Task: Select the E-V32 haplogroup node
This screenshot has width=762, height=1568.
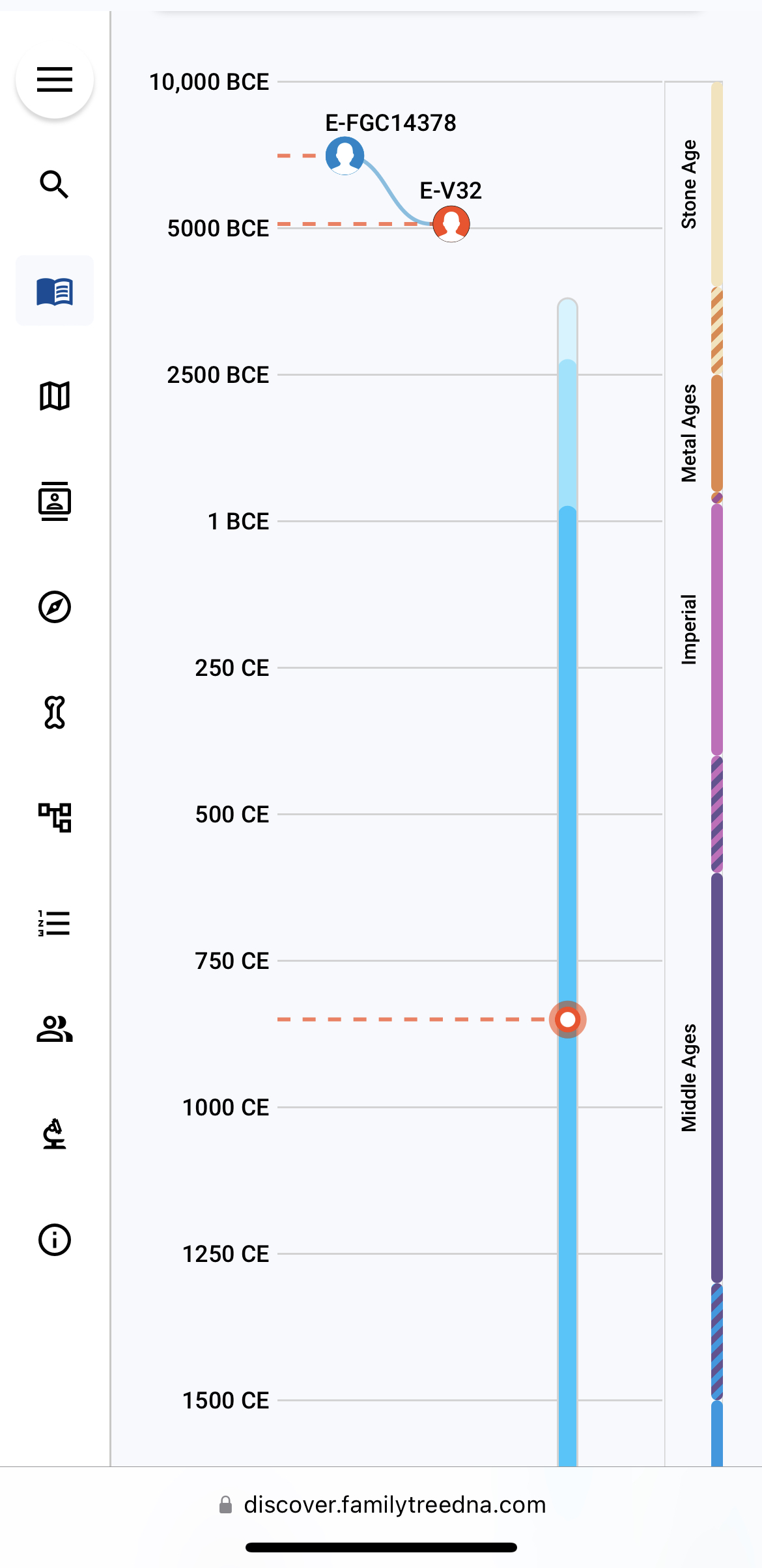Action: (451, 224)
